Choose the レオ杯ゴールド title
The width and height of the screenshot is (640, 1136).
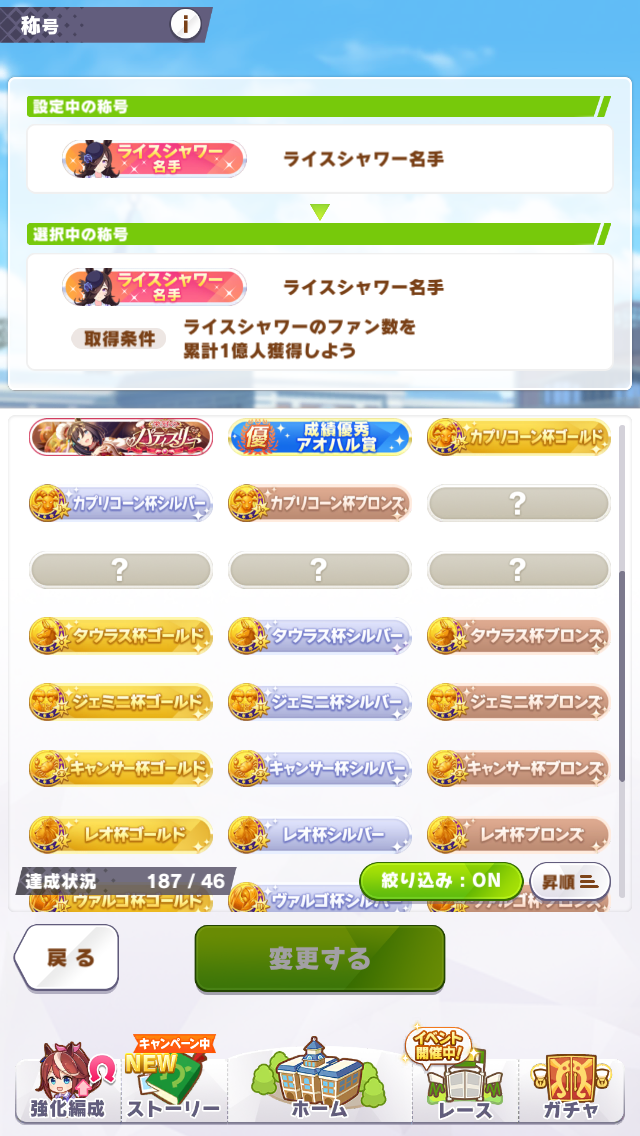(x=121, y=834)
